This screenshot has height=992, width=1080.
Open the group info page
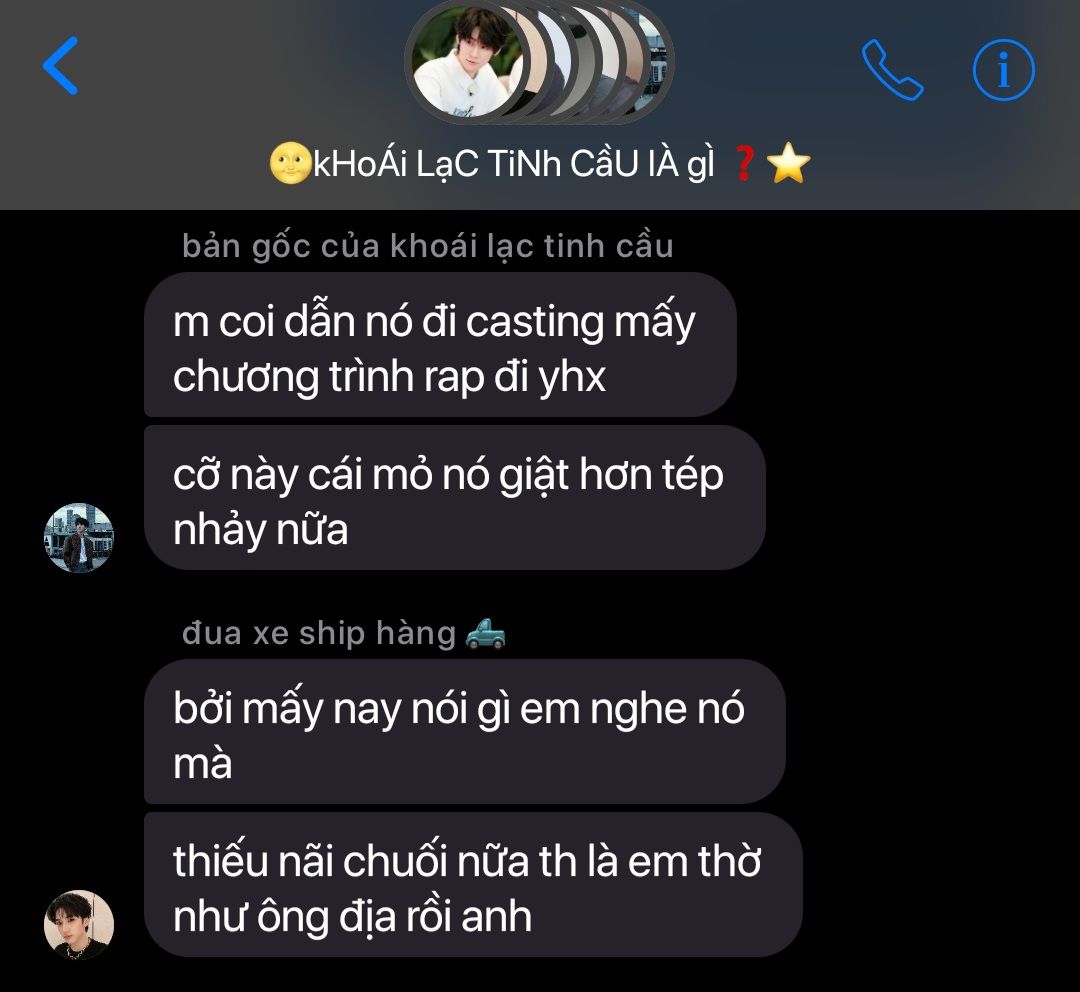pyautogui.click(x=1004, y=69)
